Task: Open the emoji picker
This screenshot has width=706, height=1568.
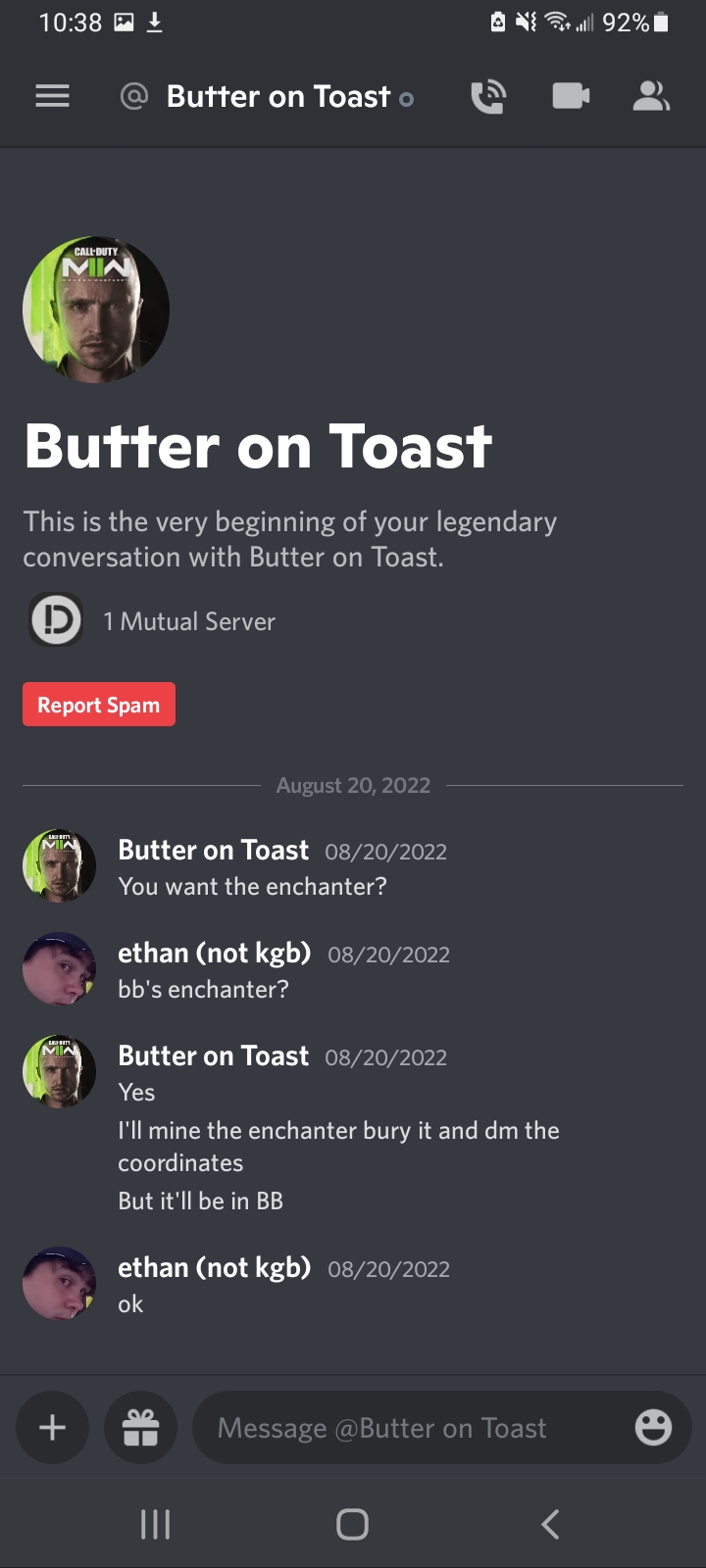Action: click(653, 1428)
